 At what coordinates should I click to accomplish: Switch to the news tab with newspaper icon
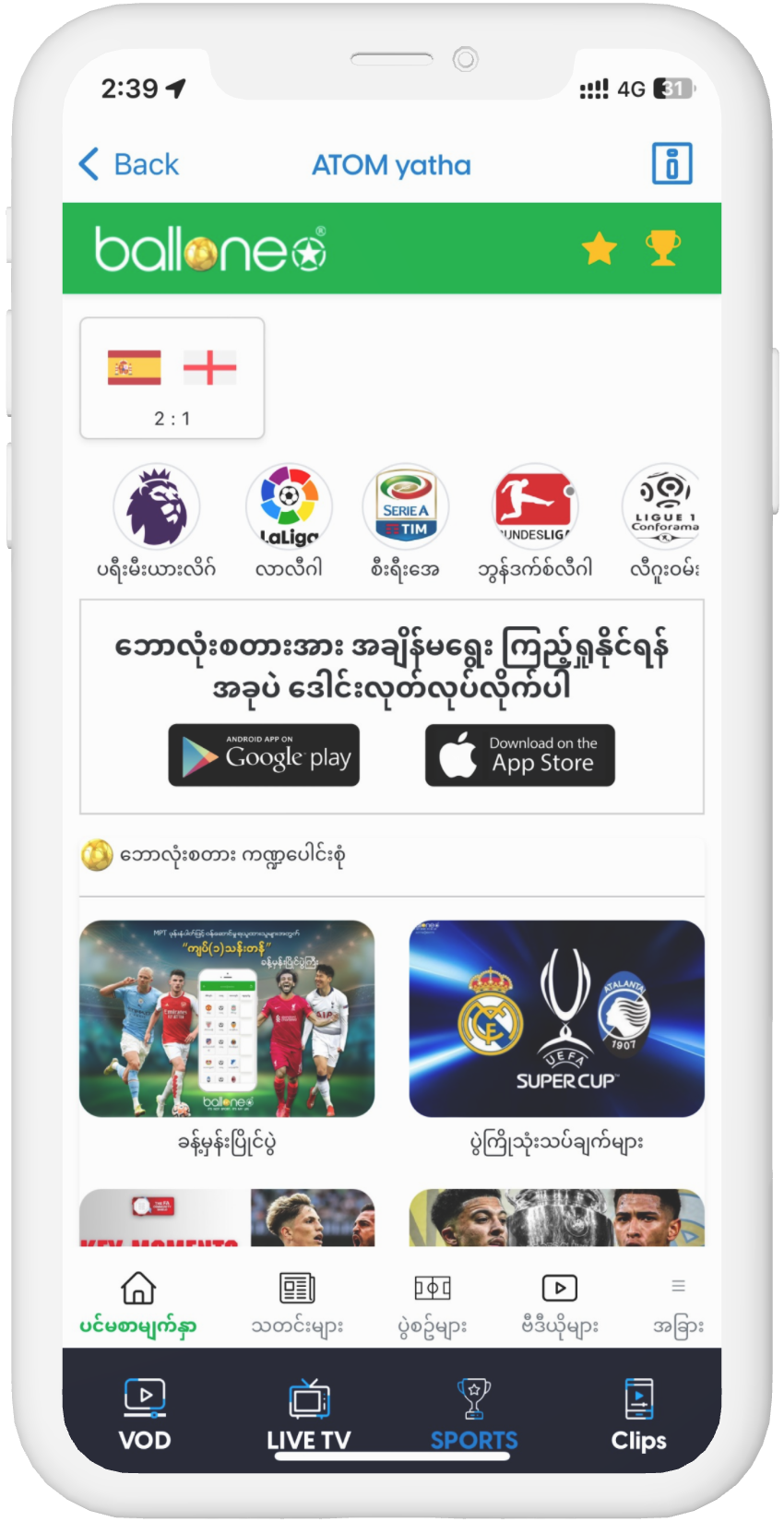297,1302
